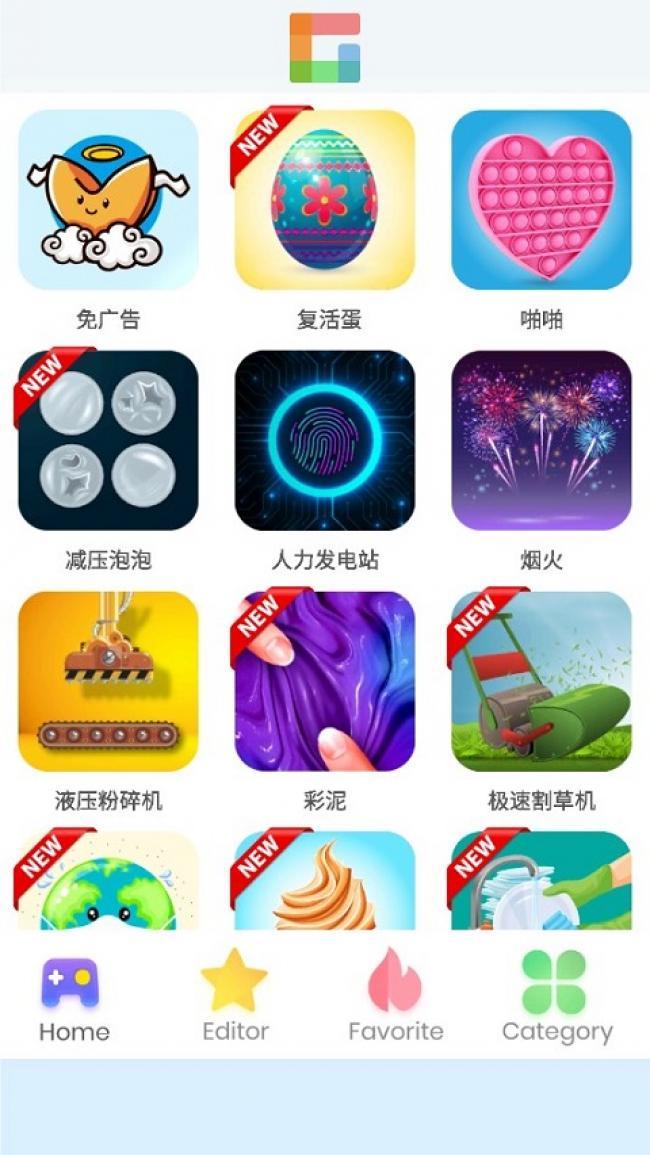Screen dimensions: 650x1155
Task: Play the 减压泡泡 bubble game
Action: [x=108, y=440]
